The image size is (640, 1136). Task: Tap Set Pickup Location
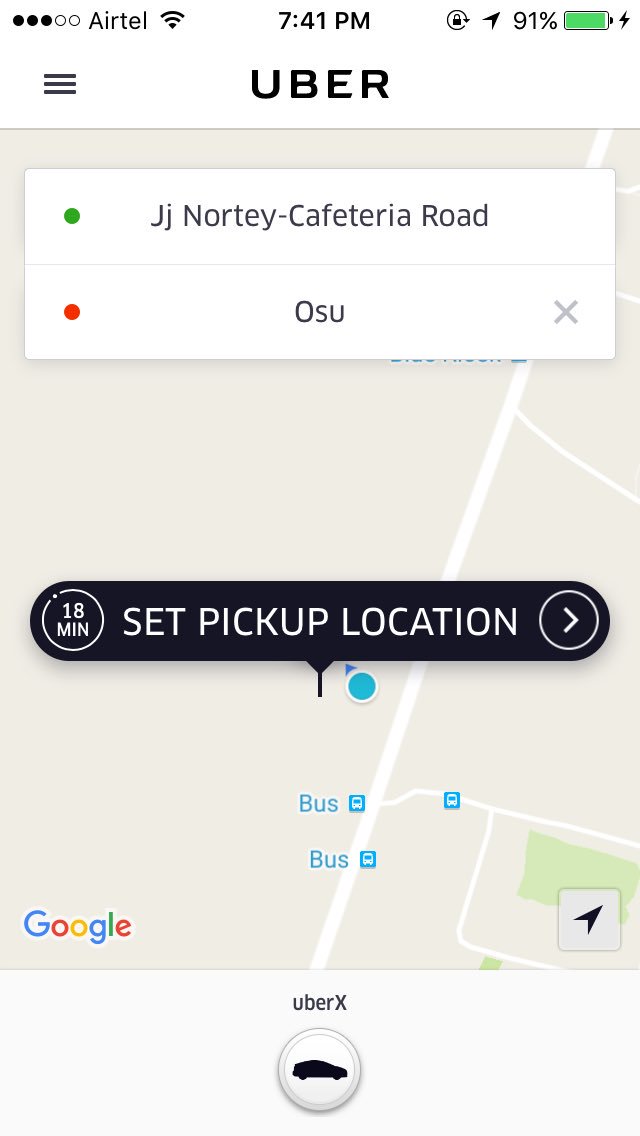pyautogui.click(x=320, y=621)
